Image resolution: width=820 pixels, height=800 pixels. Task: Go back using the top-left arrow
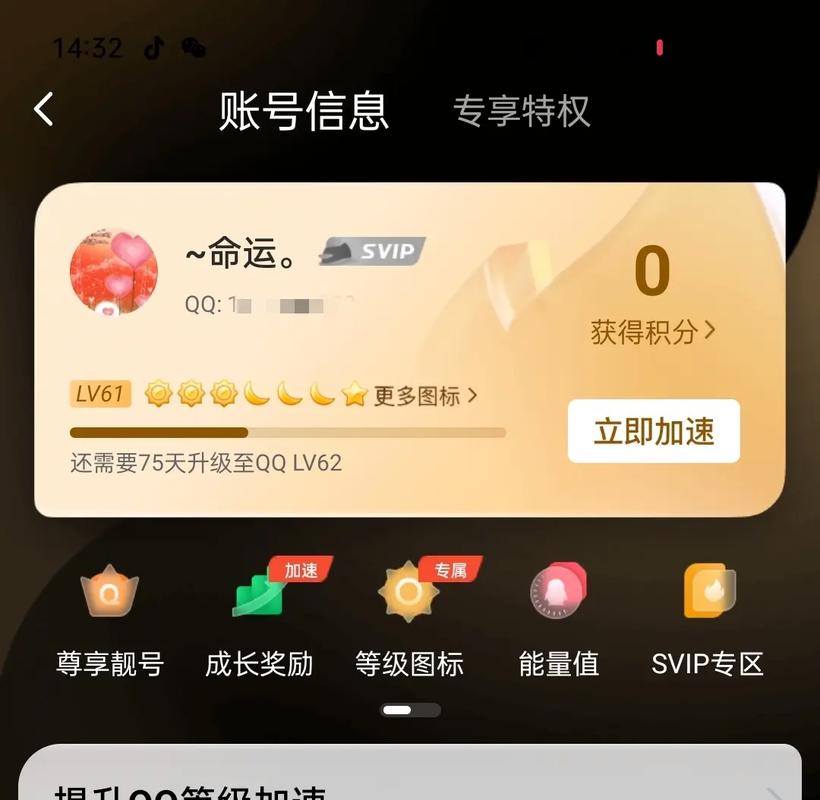(x=43, y=109)
